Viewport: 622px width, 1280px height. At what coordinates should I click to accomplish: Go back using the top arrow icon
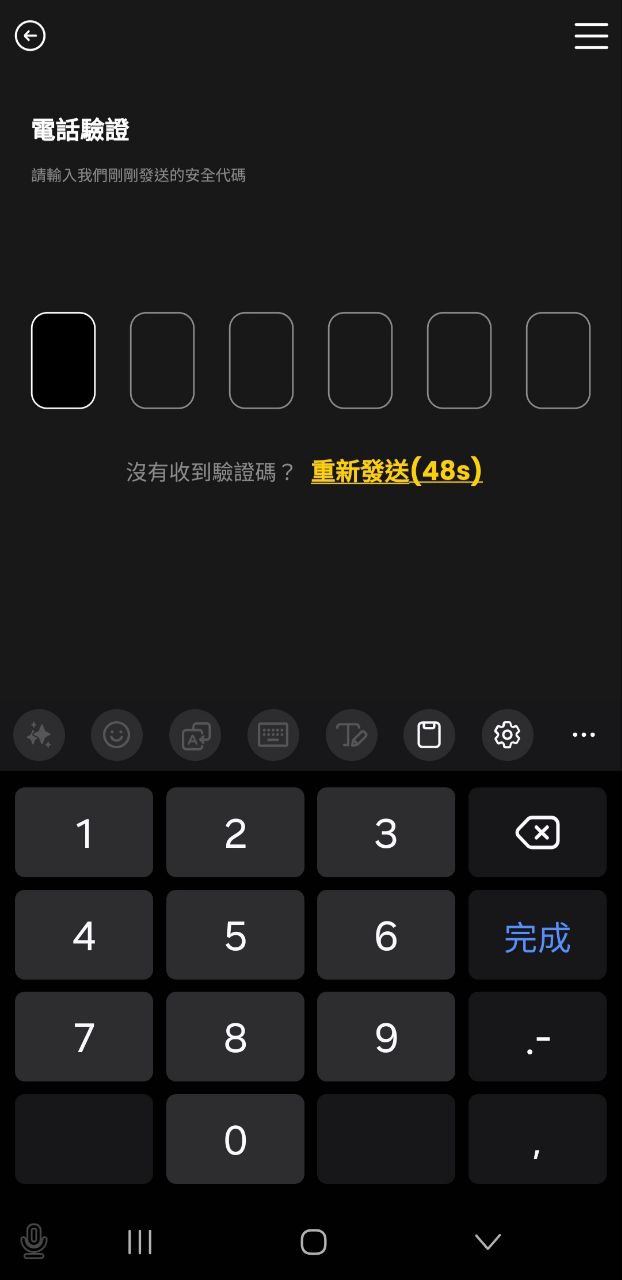(x=30, y=37)
